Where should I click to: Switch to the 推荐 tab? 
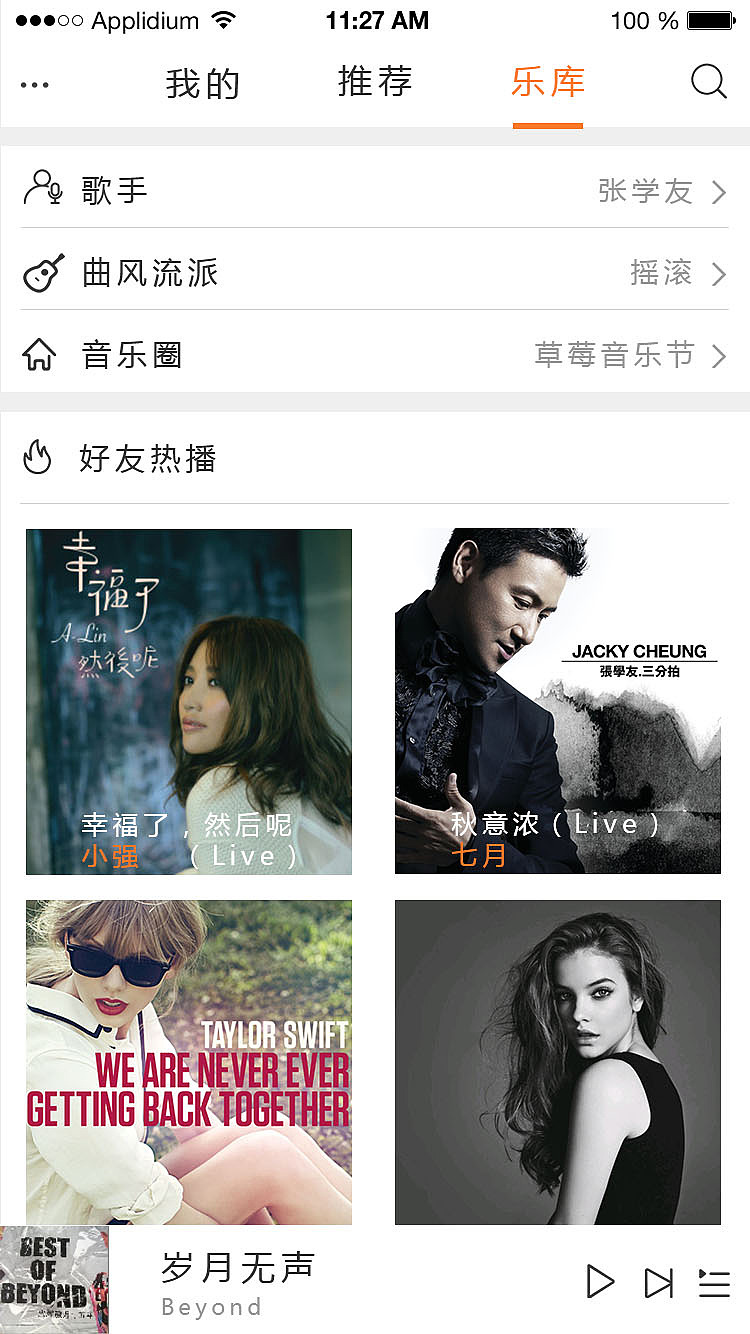click(375, 84)
